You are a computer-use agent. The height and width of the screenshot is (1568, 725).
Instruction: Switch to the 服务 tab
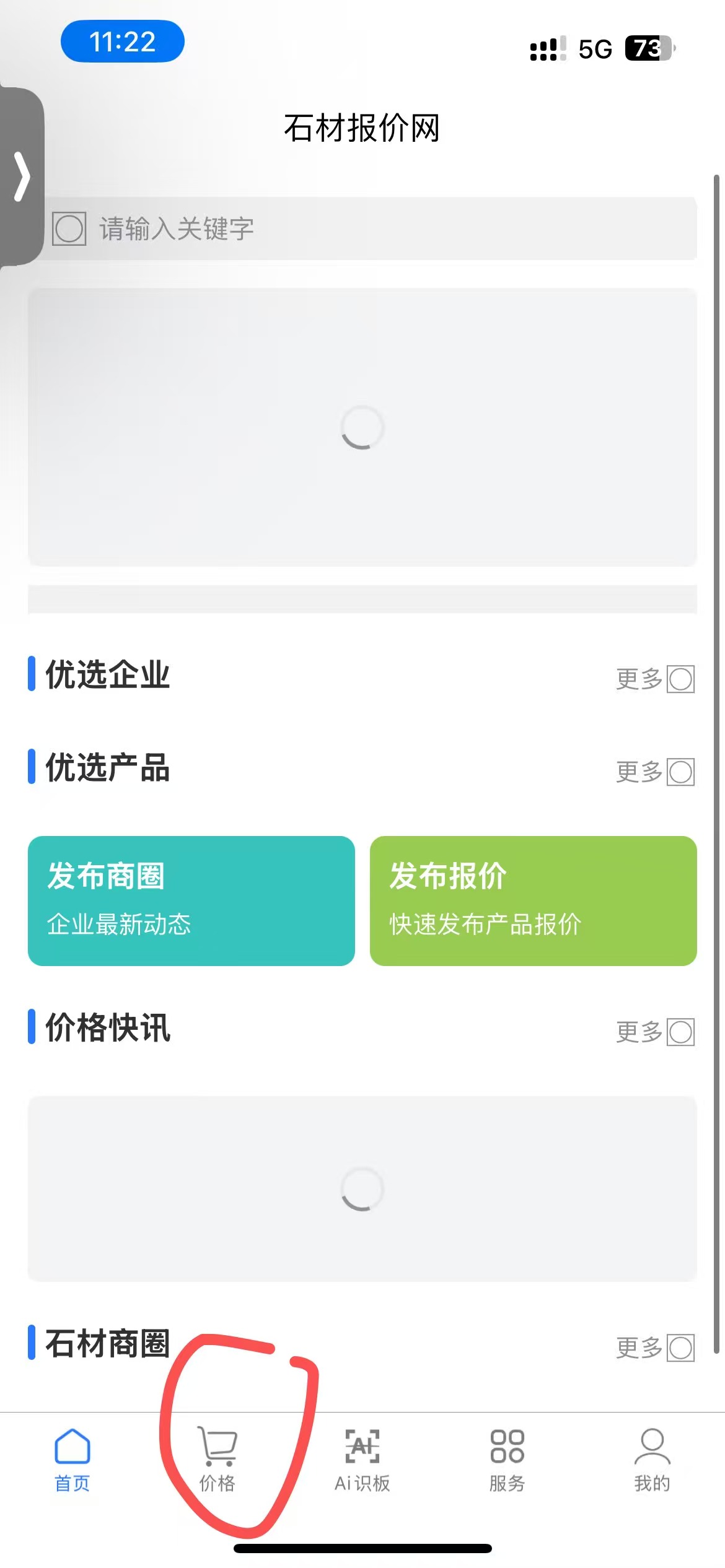(x=507, y=1459)
